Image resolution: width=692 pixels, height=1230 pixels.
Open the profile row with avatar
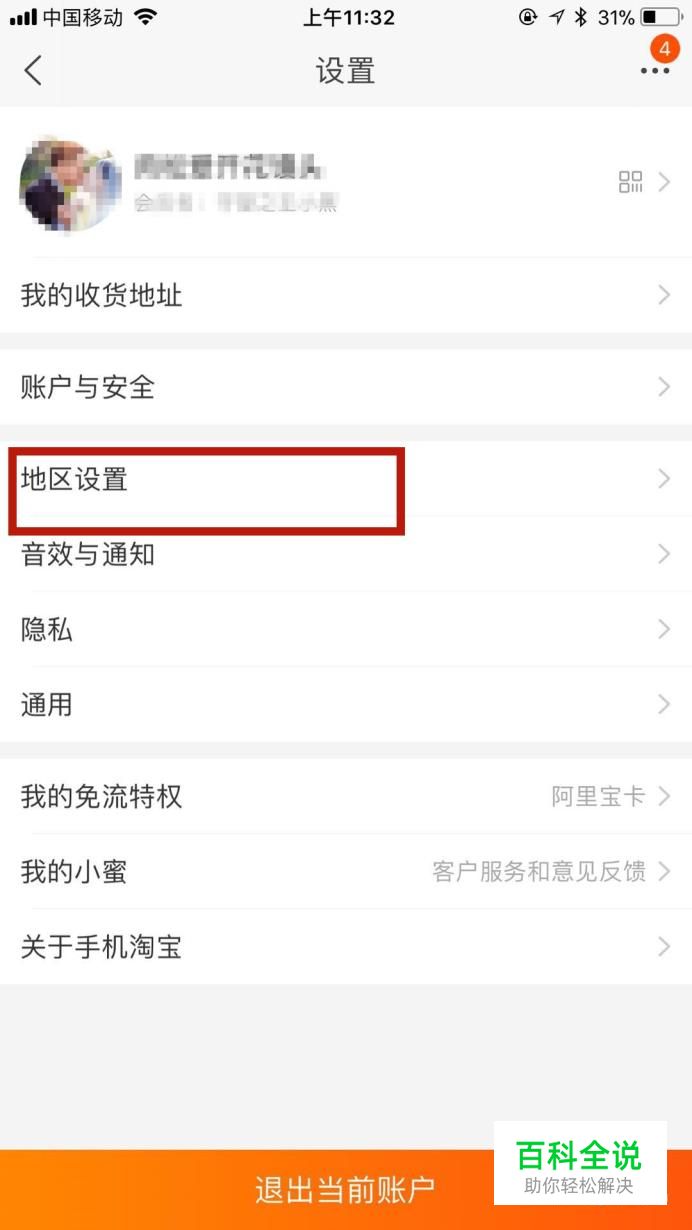[345, 183]
